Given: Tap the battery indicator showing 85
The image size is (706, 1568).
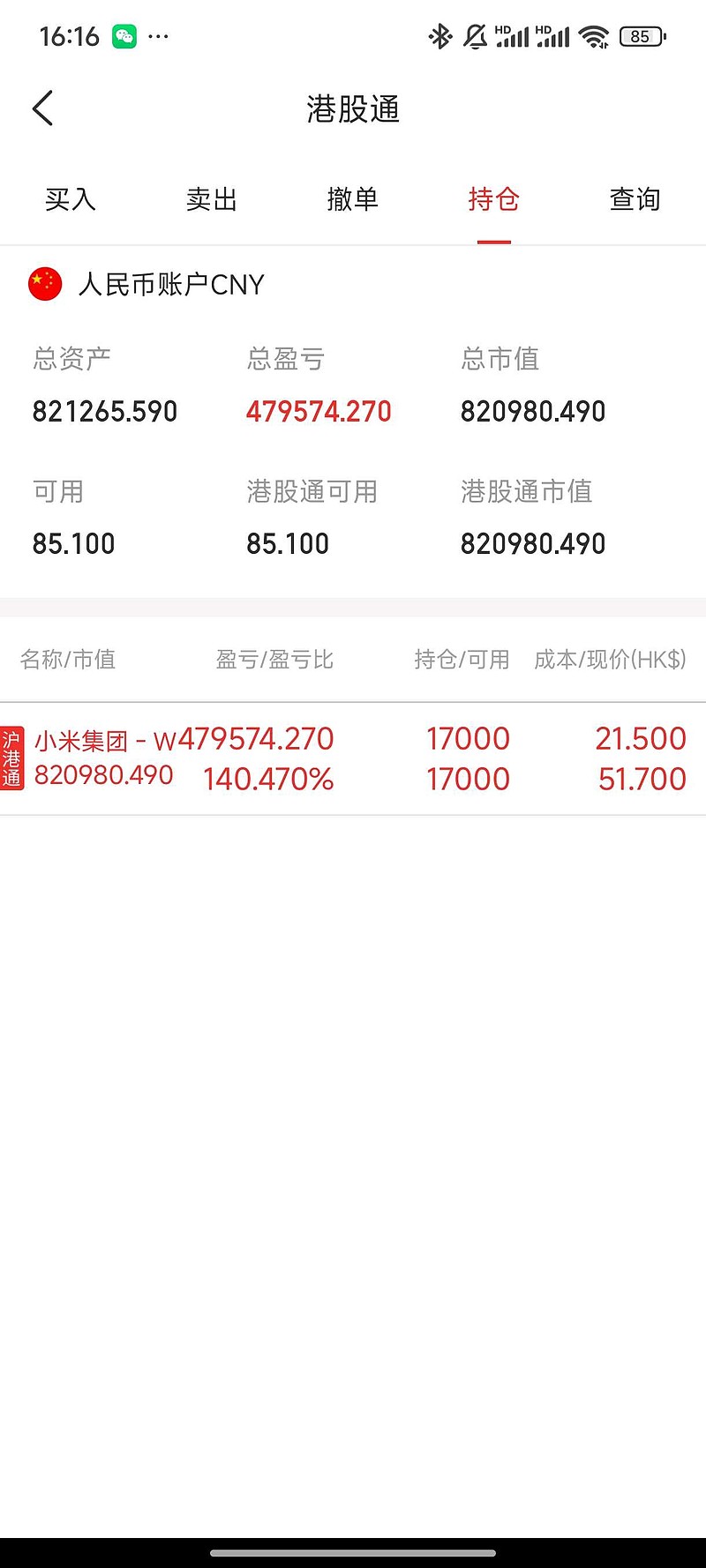Looking at the screenshot, I should pos(642,35).
